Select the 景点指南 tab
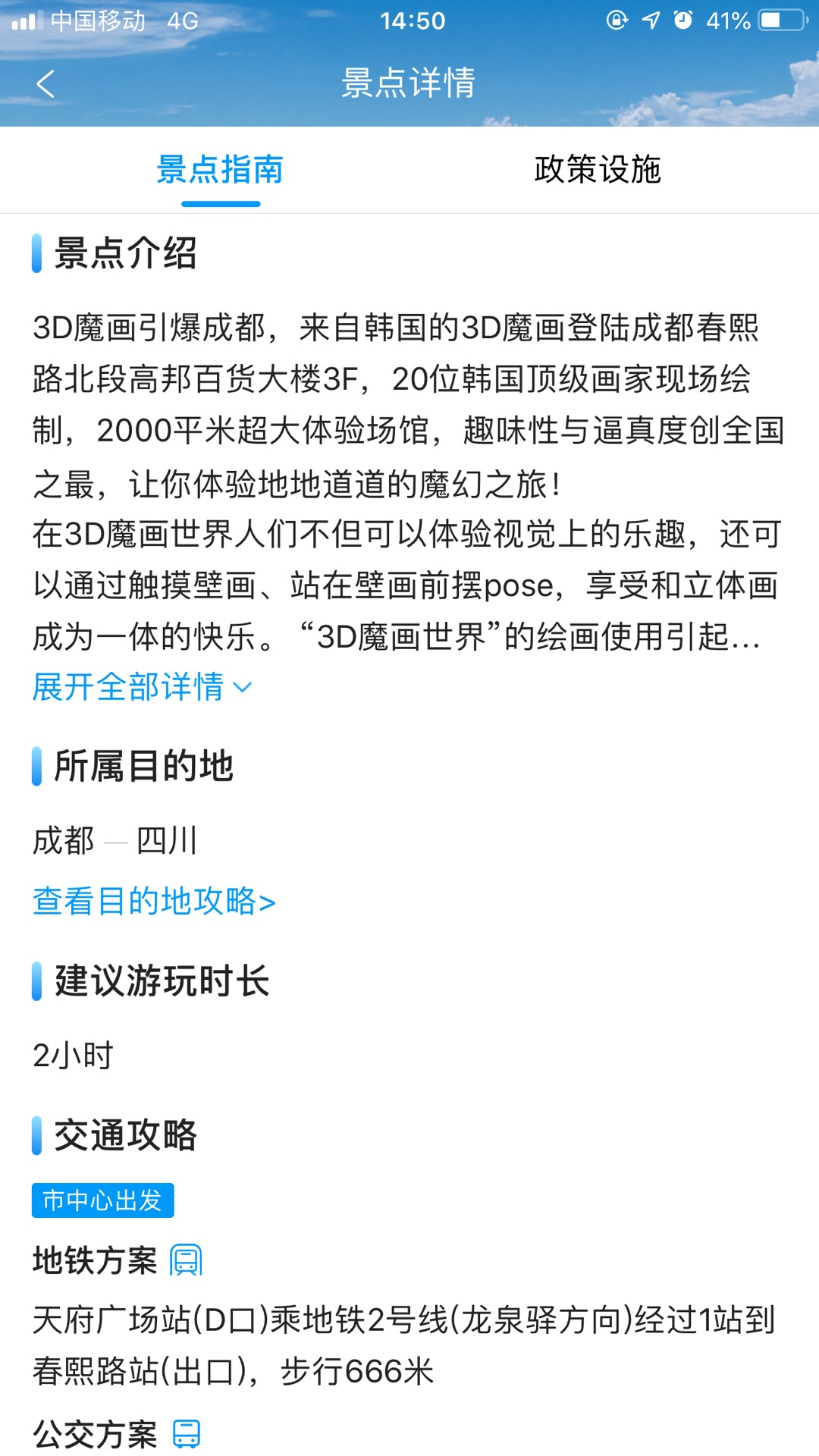The image size is (819, 1456). pos(220,169)
